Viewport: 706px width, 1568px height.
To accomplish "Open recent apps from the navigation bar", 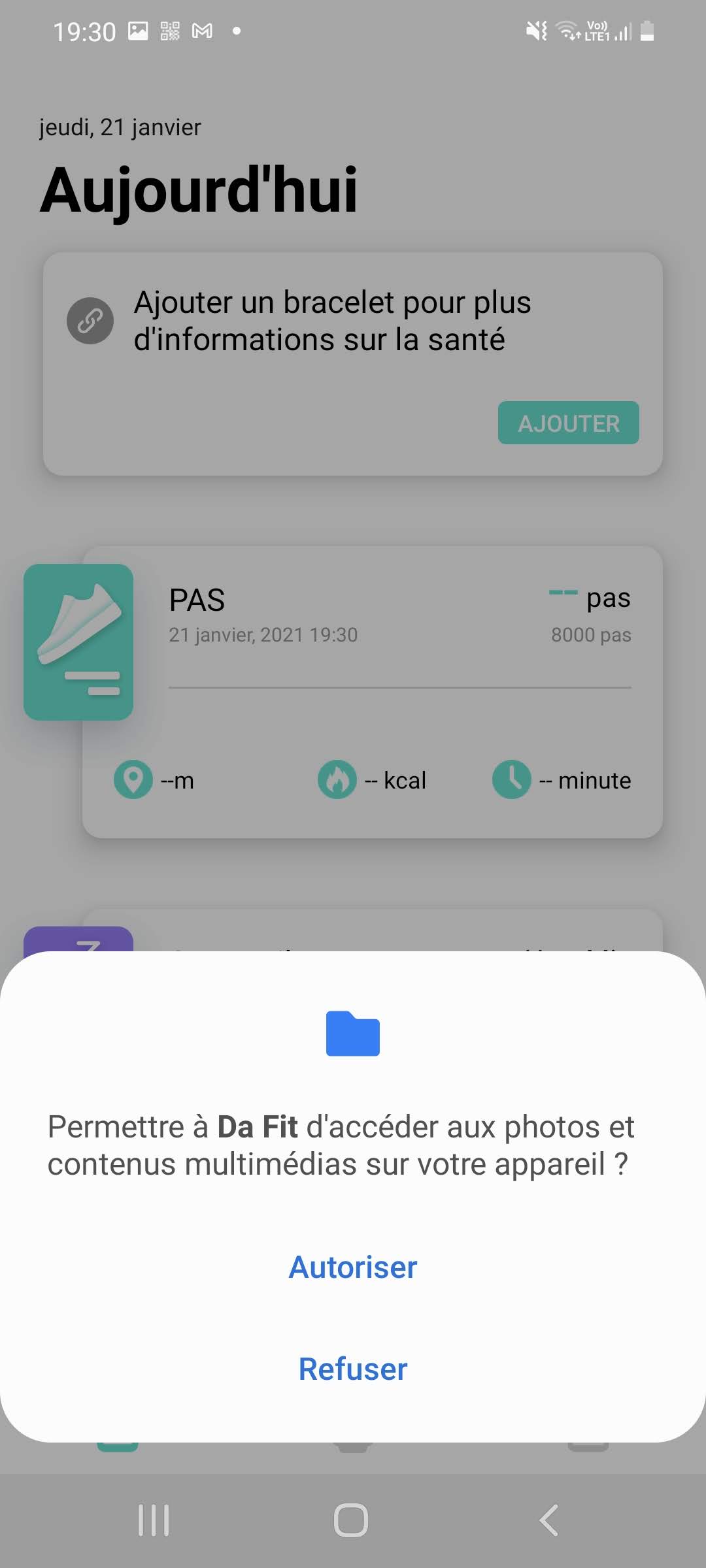I will click(154, 1520).
